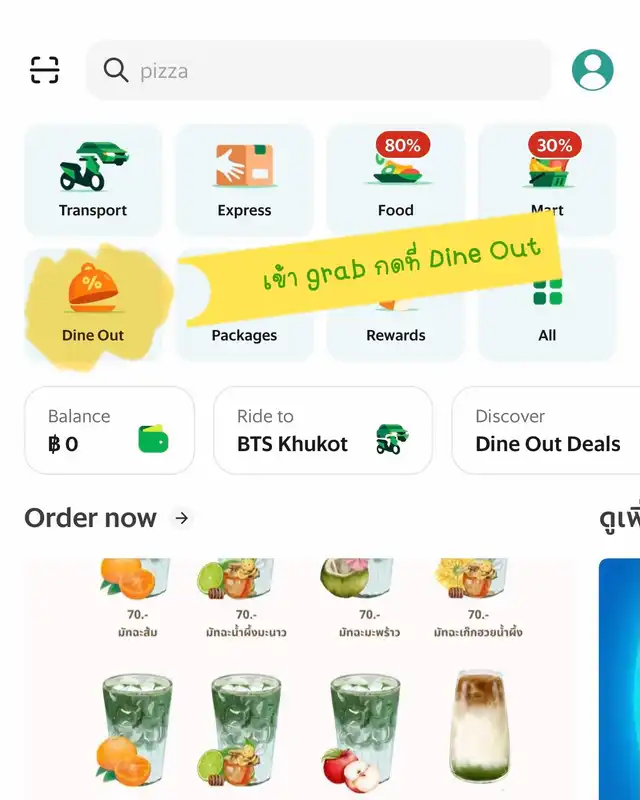This screenshot has width=640, height=800.
Task: Tap the Order now arrow
Action: pos(181,518)
